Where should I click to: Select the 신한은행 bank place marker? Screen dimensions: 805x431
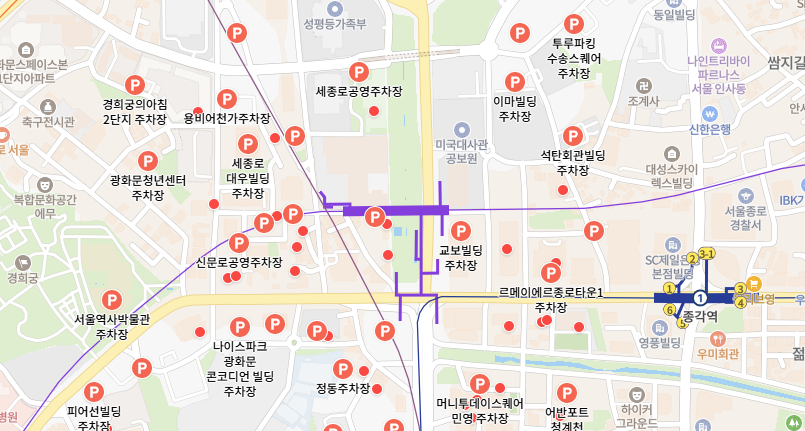click(711, 113)
